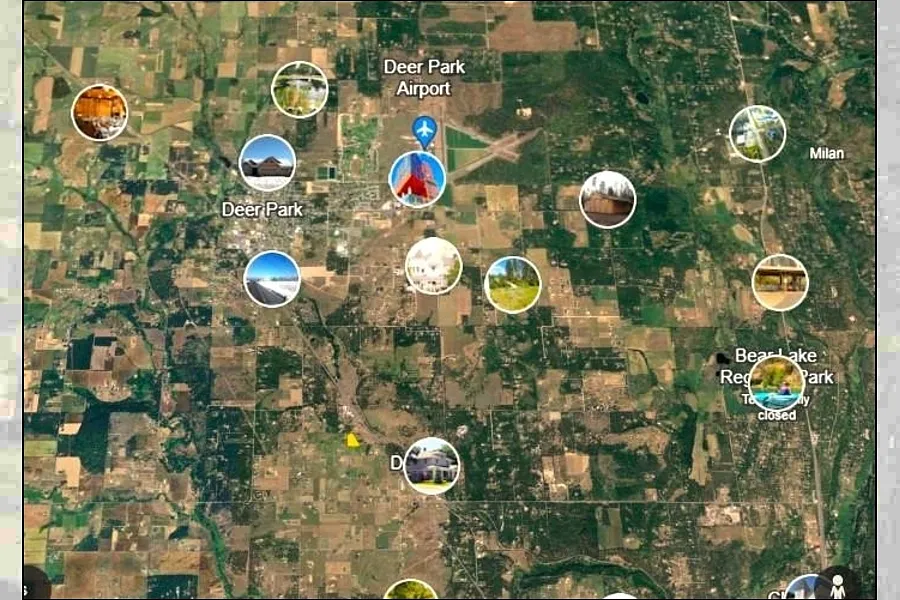Screen dimensions: 900x600
Task: View the green meadow photo bubble
Action: pyautogui.click(x=513, y=285)
